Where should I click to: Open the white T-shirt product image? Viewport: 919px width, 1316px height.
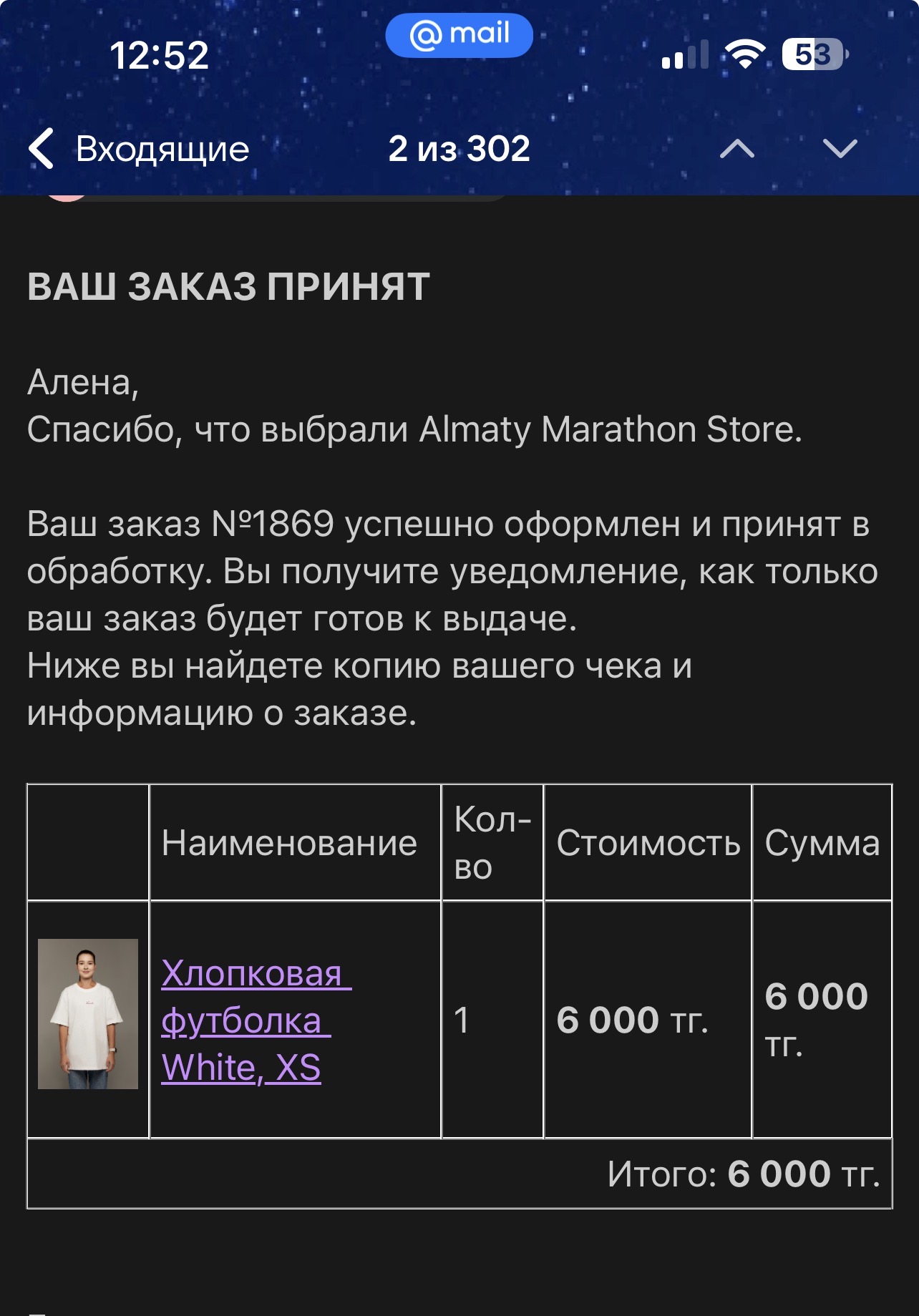click(88, 1013)
